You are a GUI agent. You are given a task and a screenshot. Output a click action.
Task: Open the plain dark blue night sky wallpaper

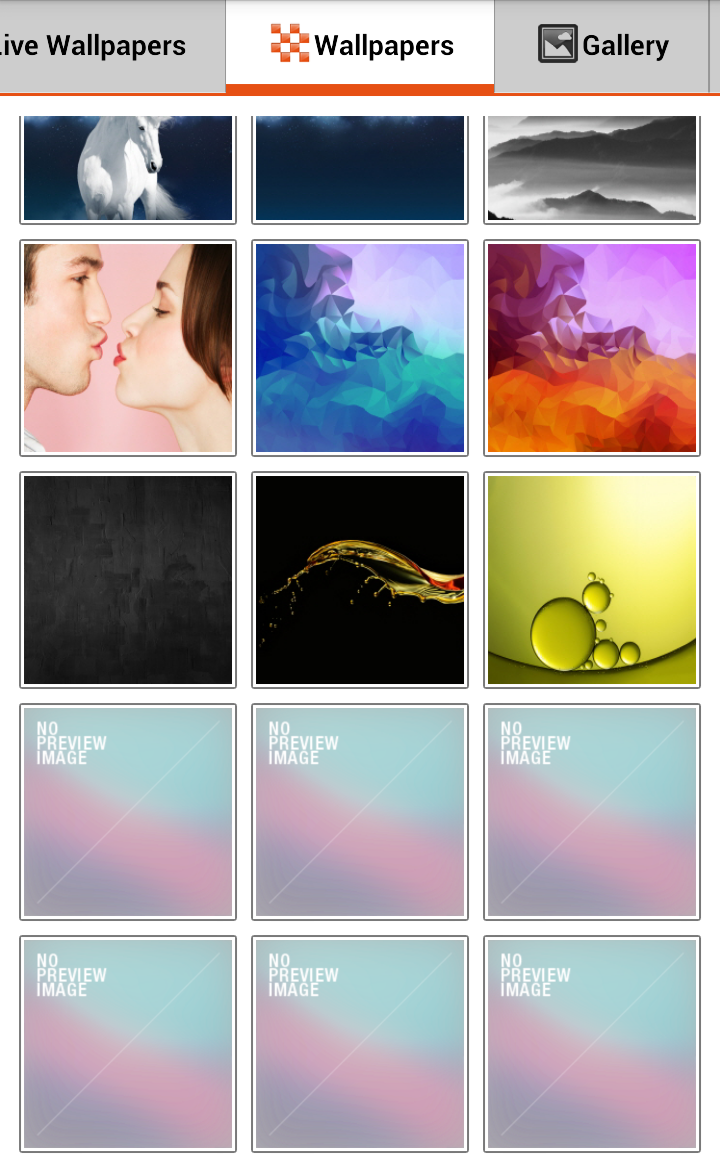tap(360, 169)
